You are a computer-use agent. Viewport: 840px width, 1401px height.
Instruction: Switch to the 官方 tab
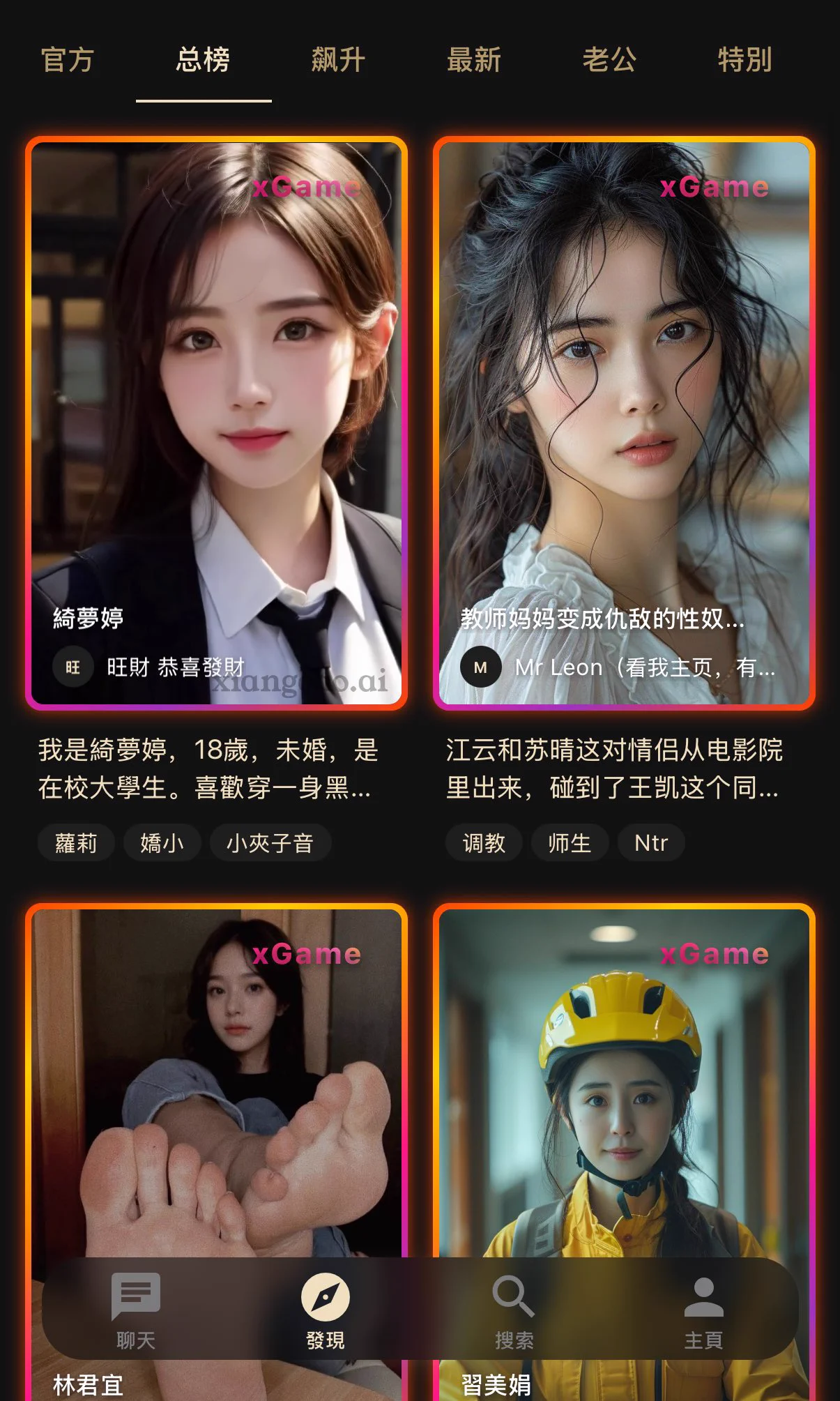68,60
